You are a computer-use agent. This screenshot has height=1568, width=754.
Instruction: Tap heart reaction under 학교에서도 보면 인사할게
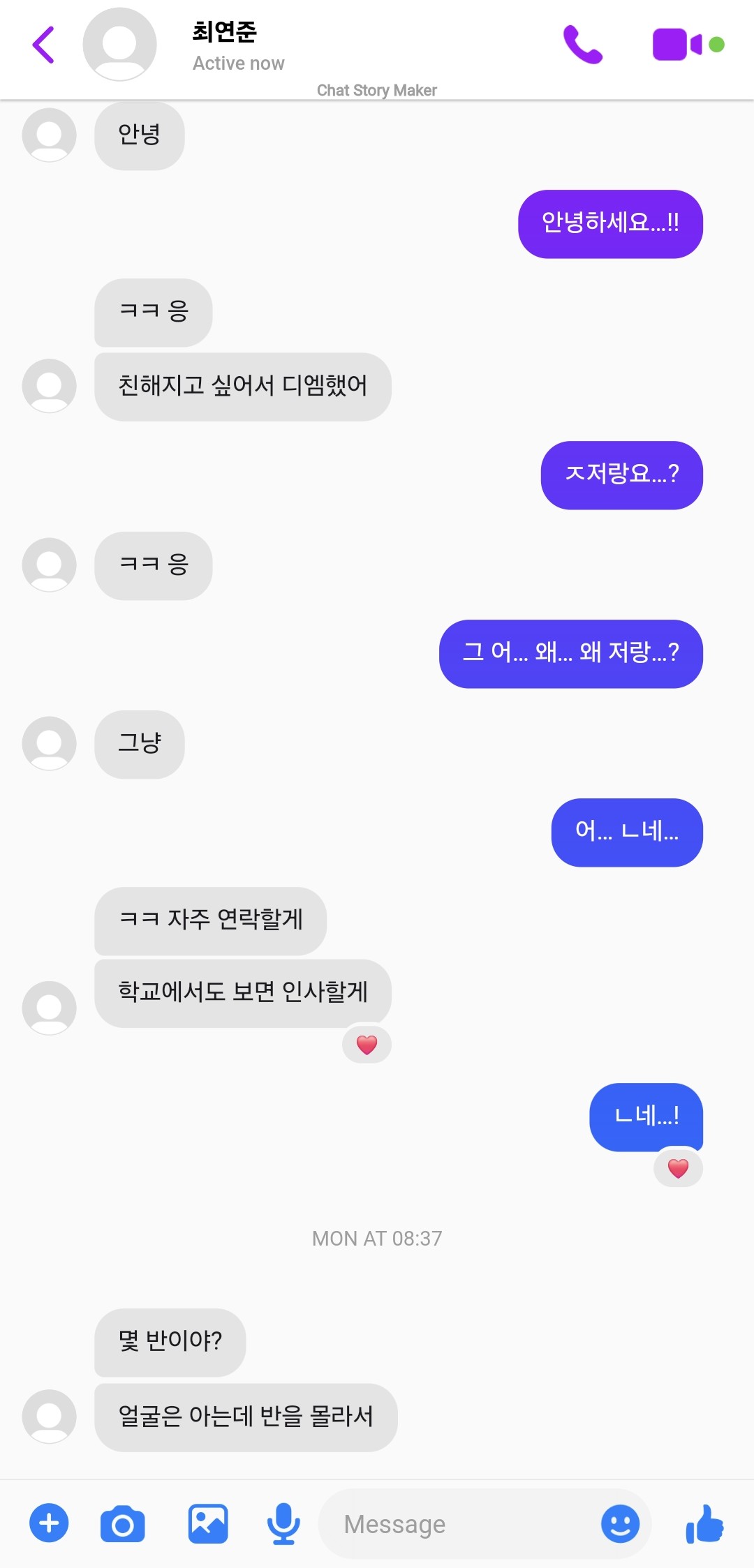coord(367,1045)
